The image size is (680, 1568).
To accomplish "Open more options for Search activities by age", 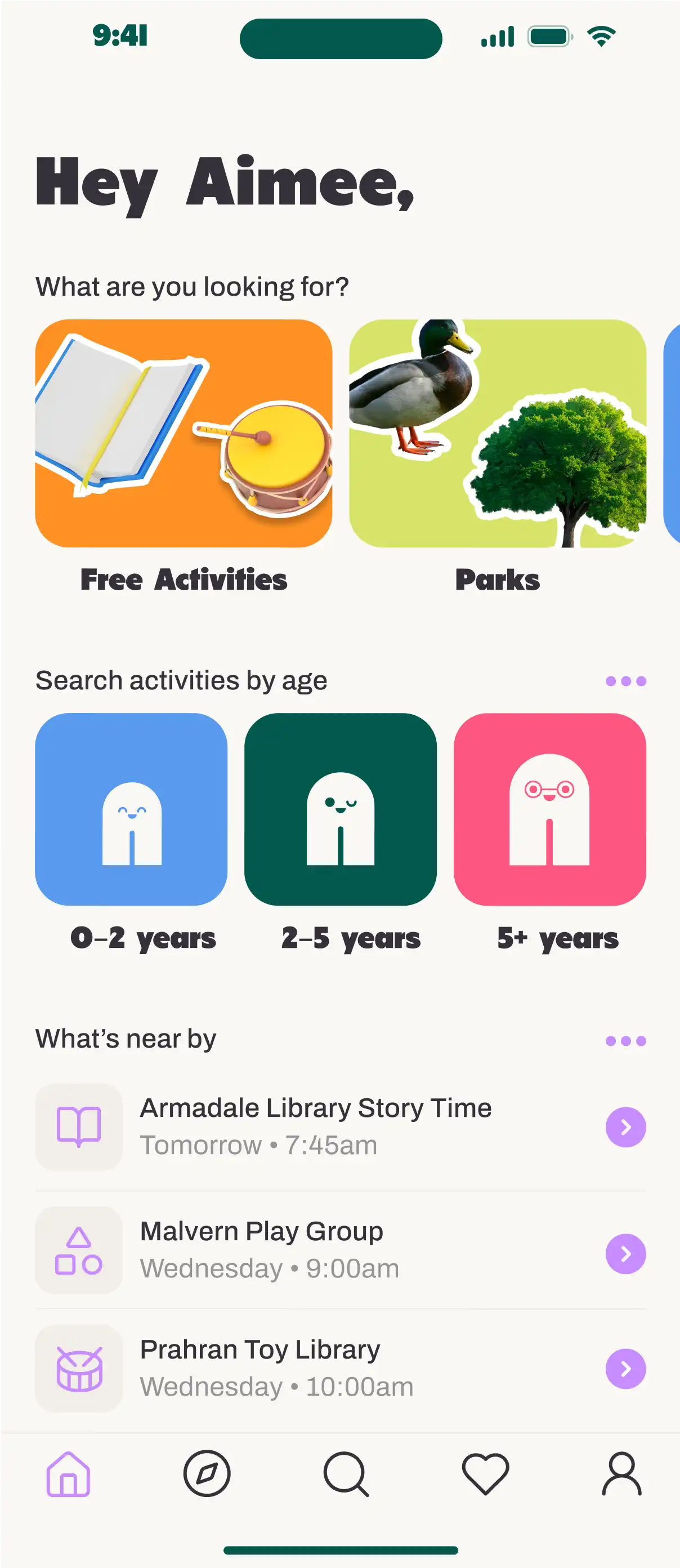I will pos(626,681).
